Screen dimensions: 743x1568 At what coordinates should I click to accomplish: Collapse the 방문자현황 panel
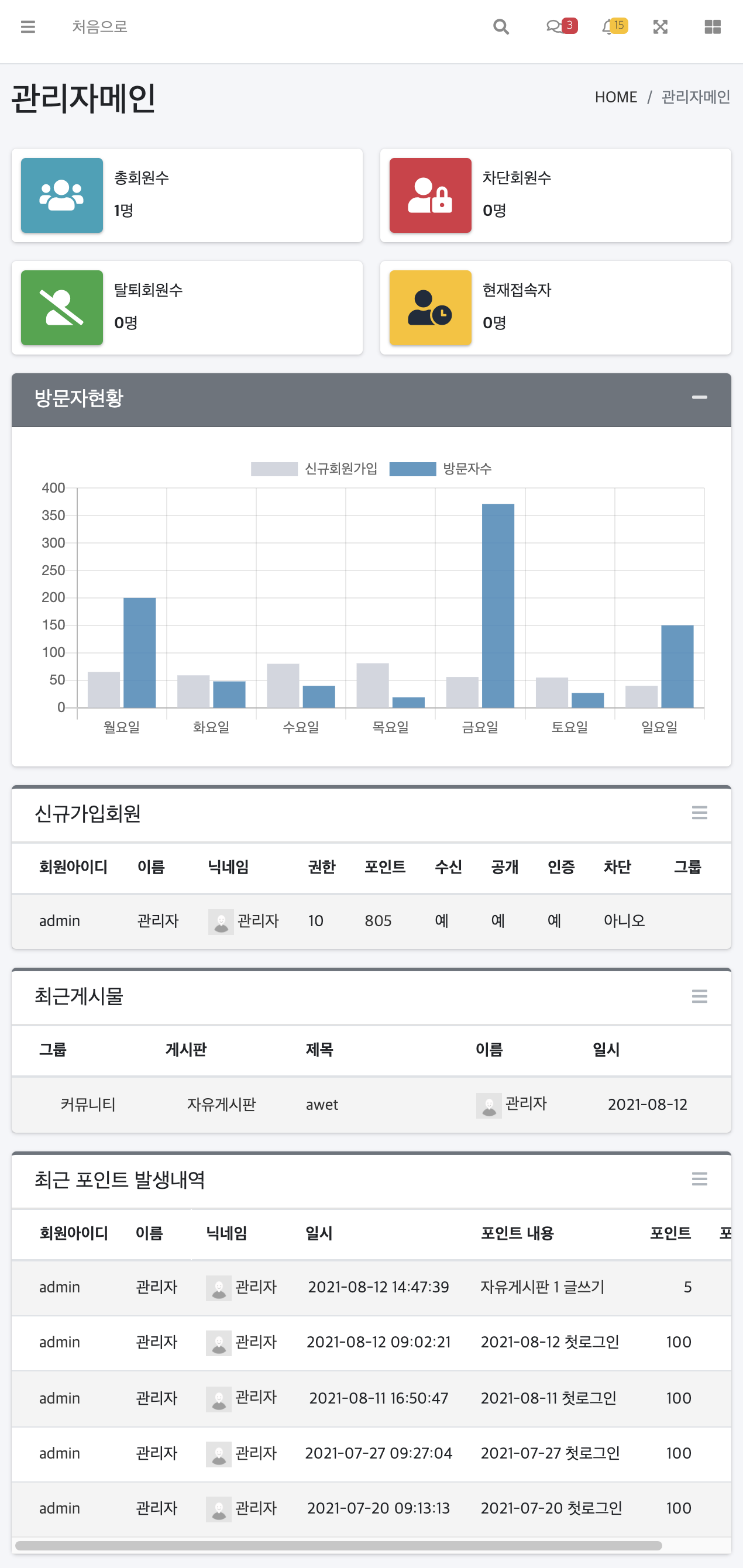(x=699, y=397)
